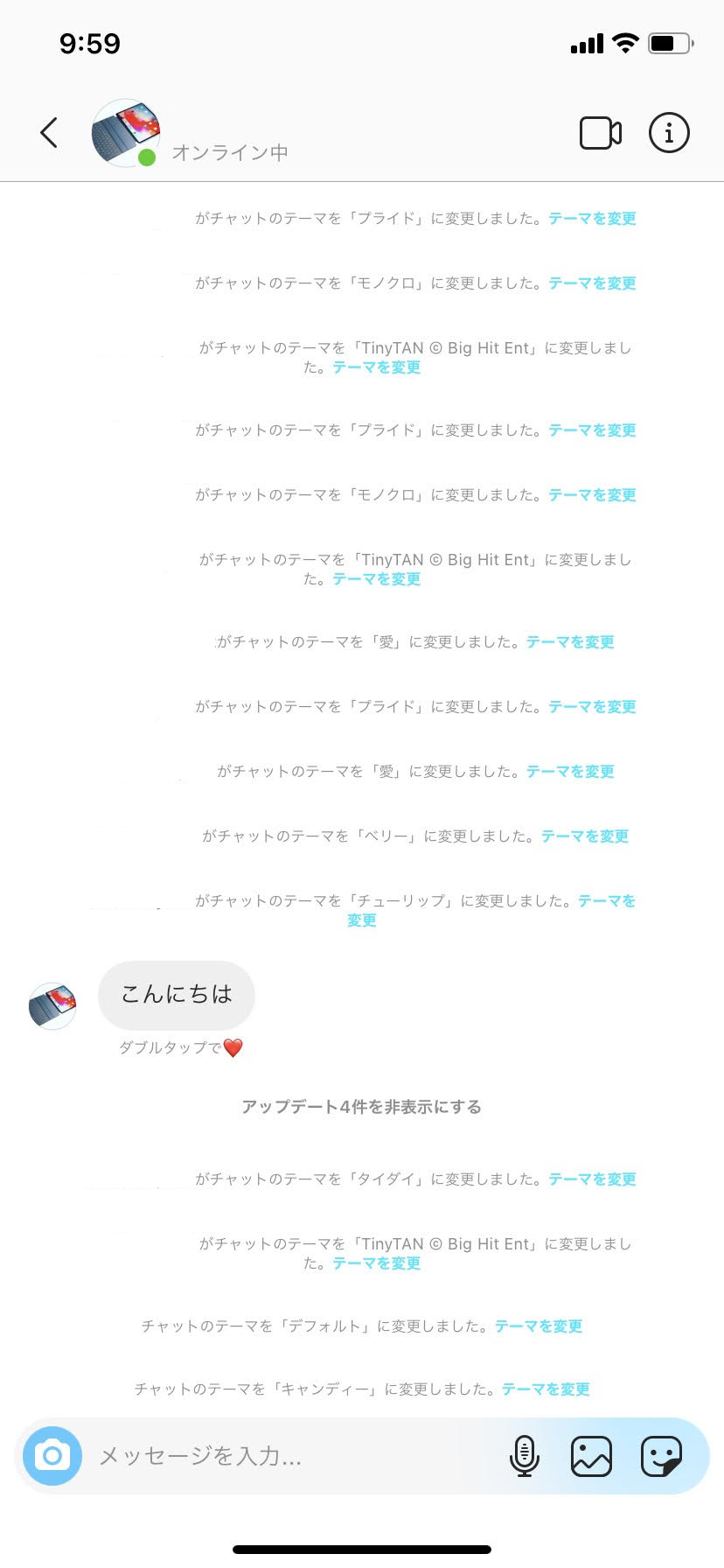Tap テーマを変更 next to the チューリップ theme
The width and height of the screenshot is (724, 1568).
pos(606,900)
